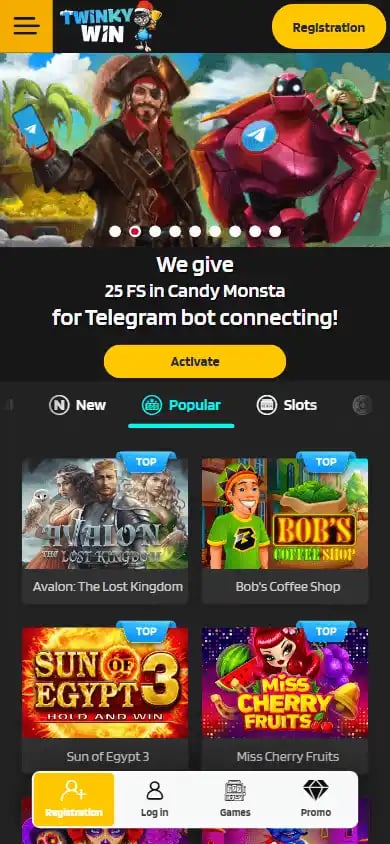390x844 pixels.
Task: Jump to the first banner slide dot
Action: pos(115,231)
